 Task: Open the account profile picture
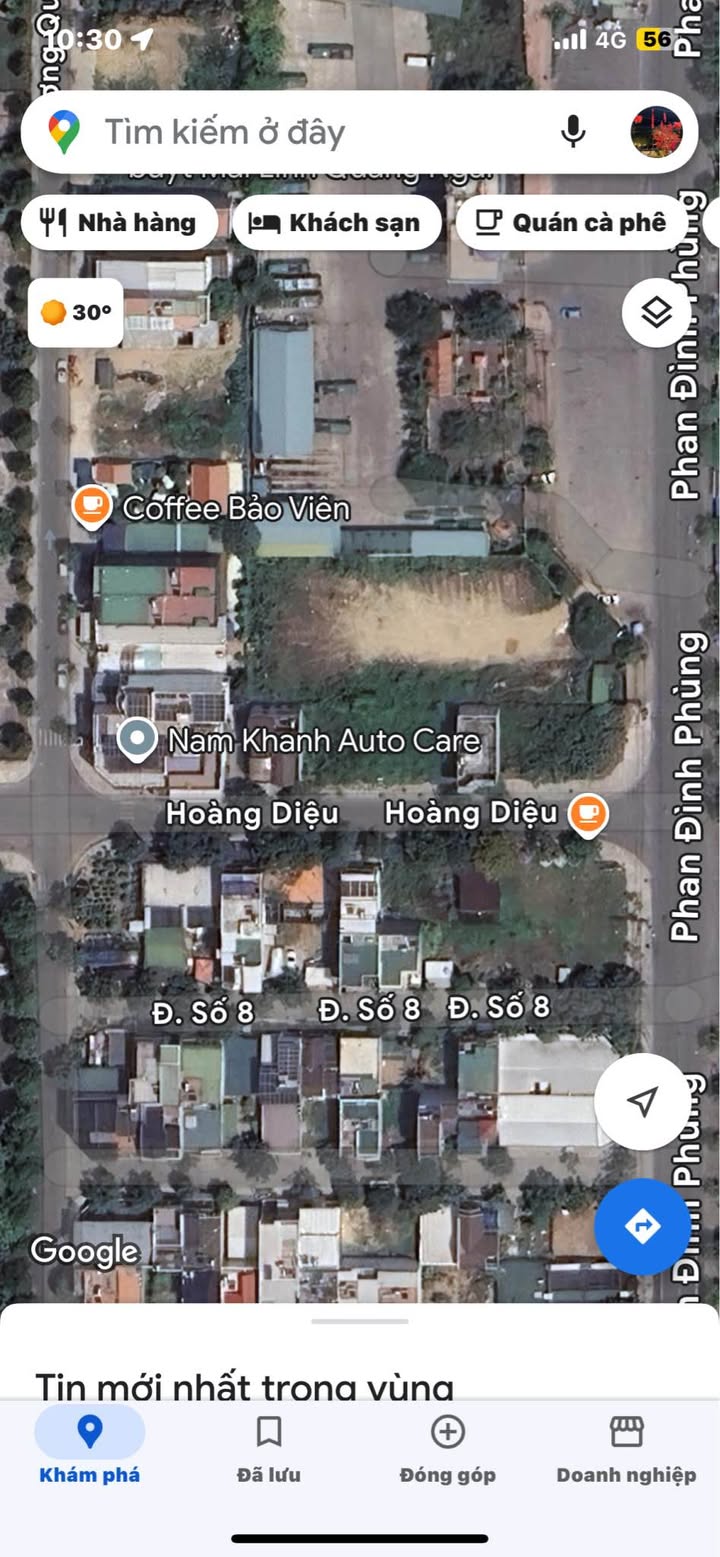tap(656, 132)
